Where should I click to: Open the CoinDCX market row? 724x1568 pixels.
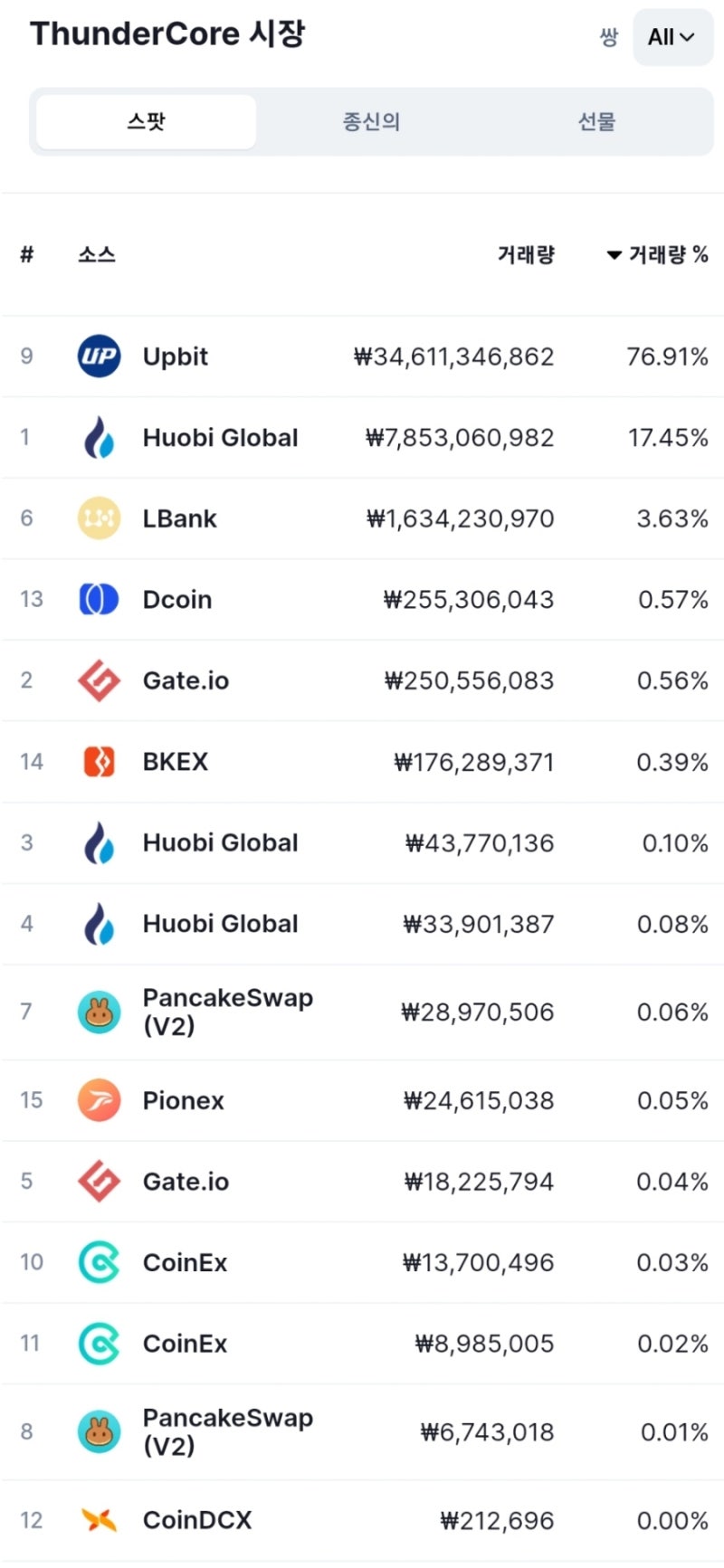click(x=362, y=1520)
